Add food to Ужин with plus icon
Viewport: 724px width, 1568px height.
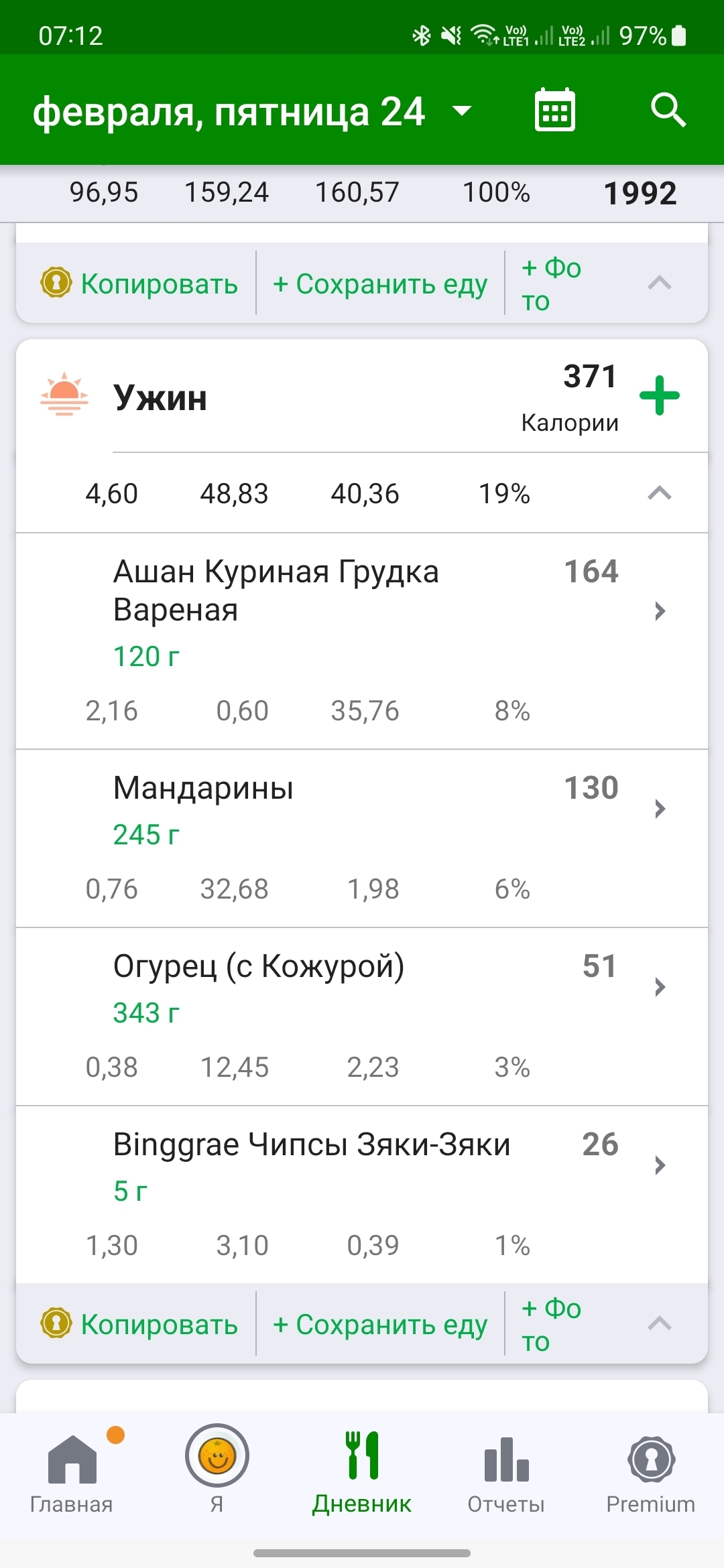660,395
